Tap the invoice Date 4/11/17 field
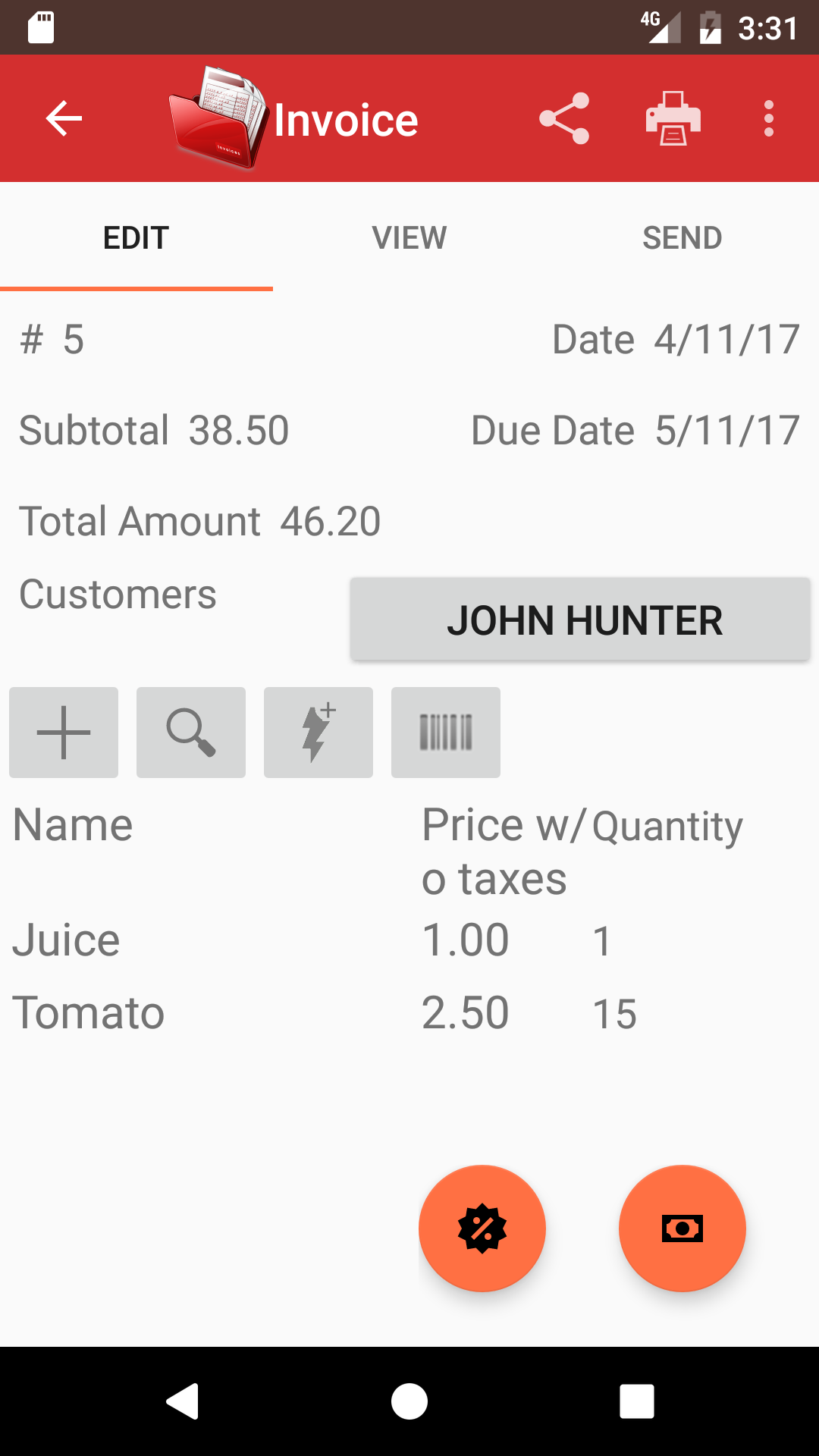 (676, 339)
